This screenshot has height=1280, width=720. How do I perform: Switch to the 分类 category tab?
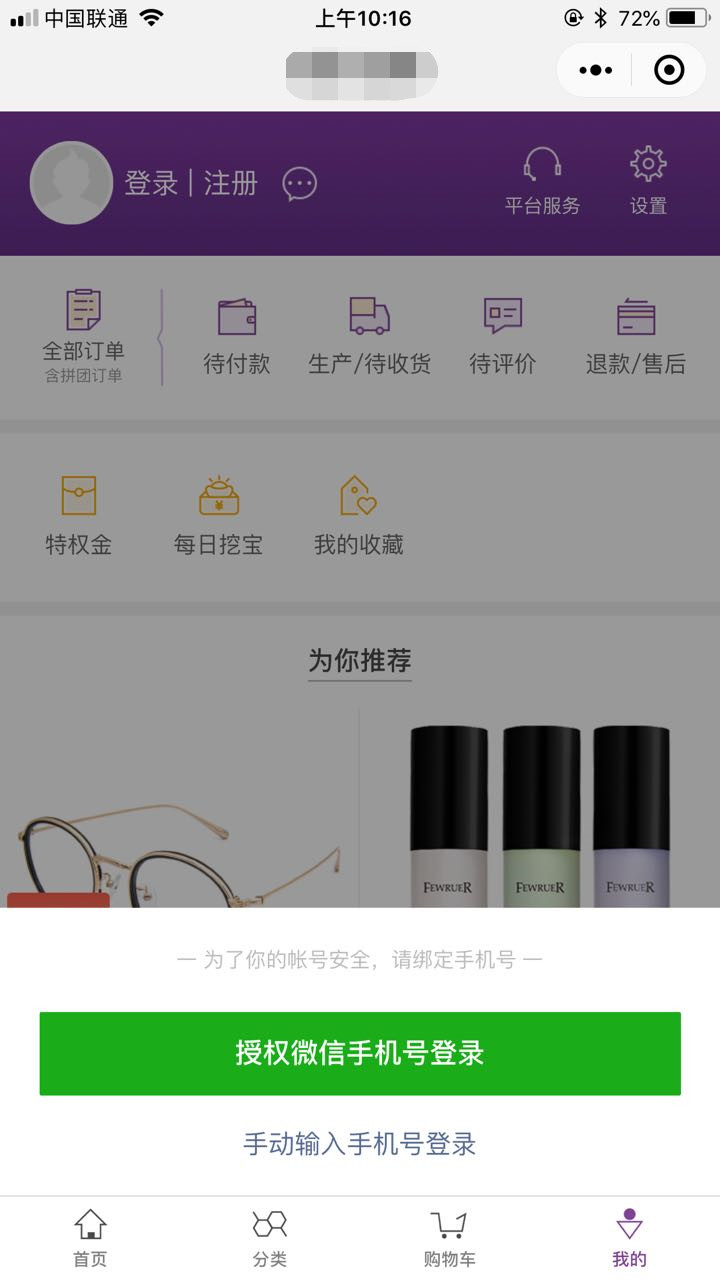270,1238
